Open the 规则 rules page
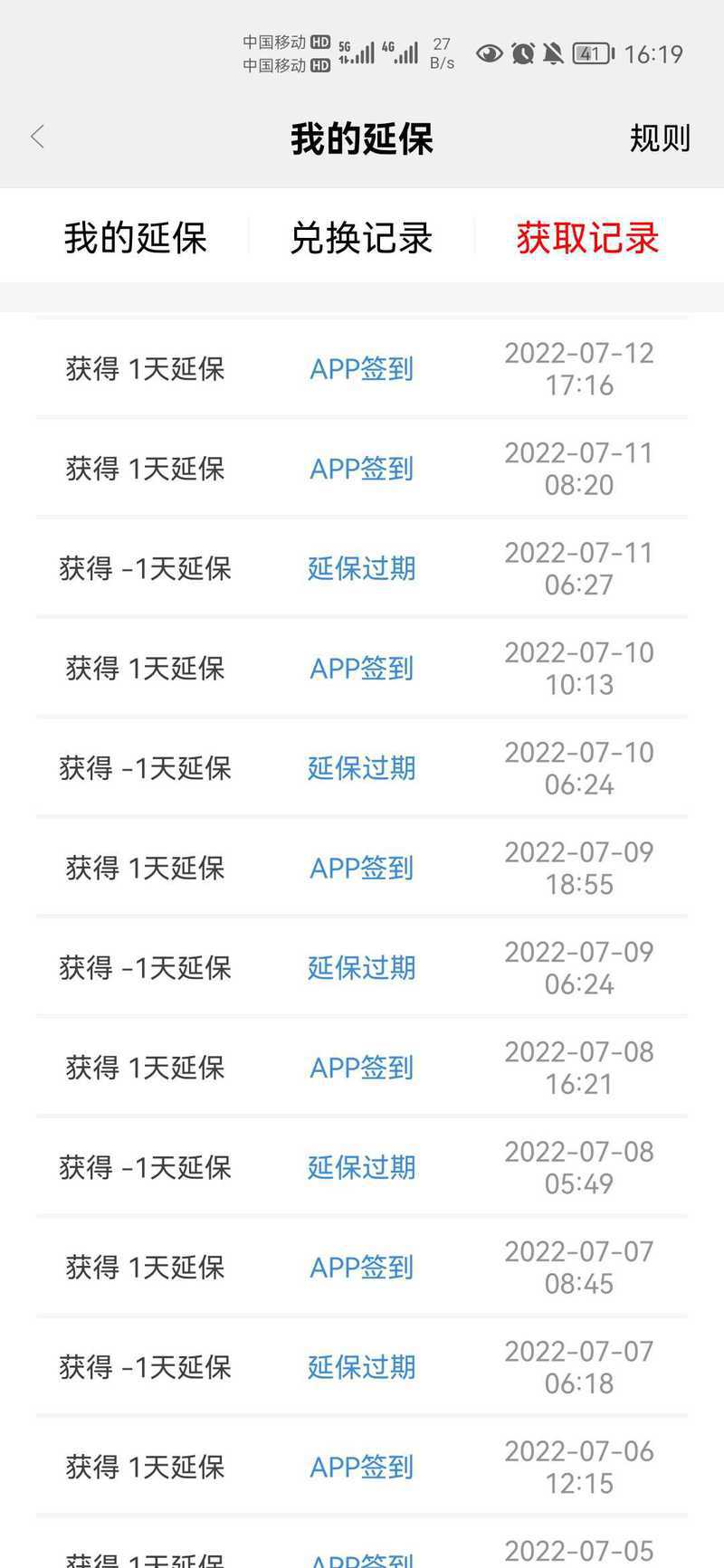Viewport: 724px width, 1568px height. 660,138
